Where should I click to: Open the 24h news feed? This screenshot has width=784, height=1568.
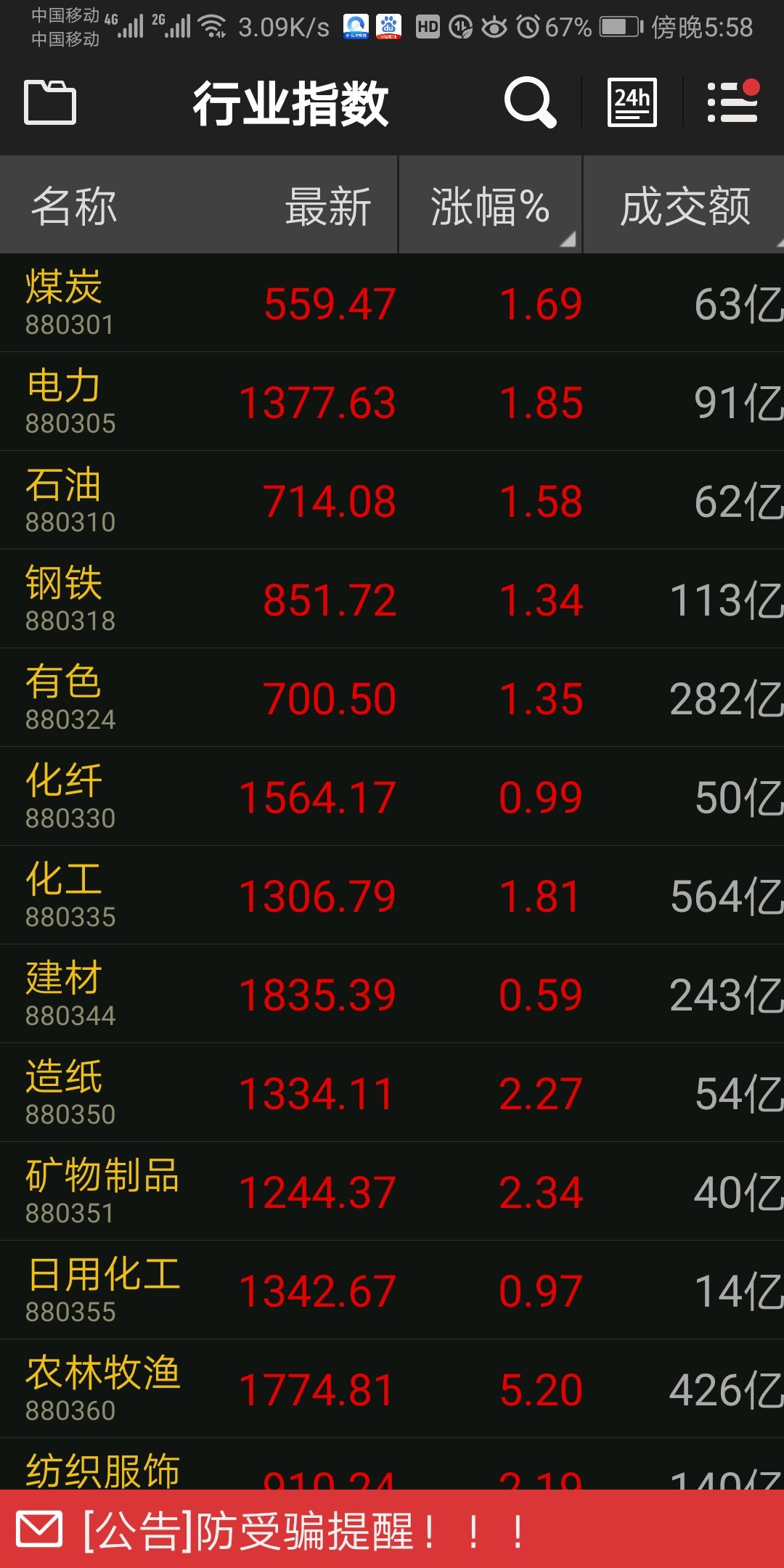tap(632, 102)
